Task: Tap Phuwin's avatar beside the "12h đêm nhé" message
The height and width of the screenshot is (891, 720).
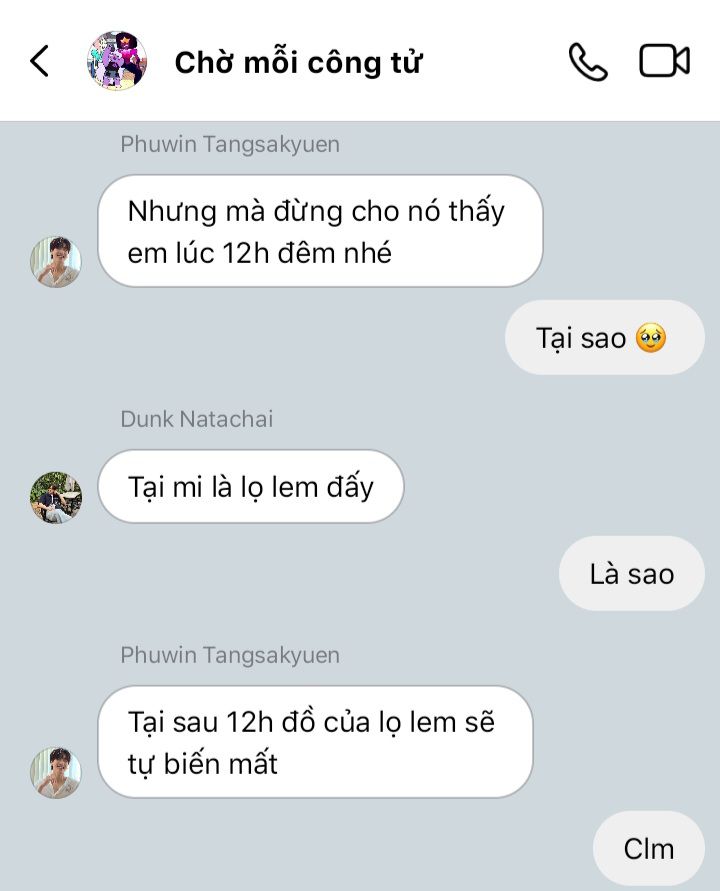Action: coord(56,262)
